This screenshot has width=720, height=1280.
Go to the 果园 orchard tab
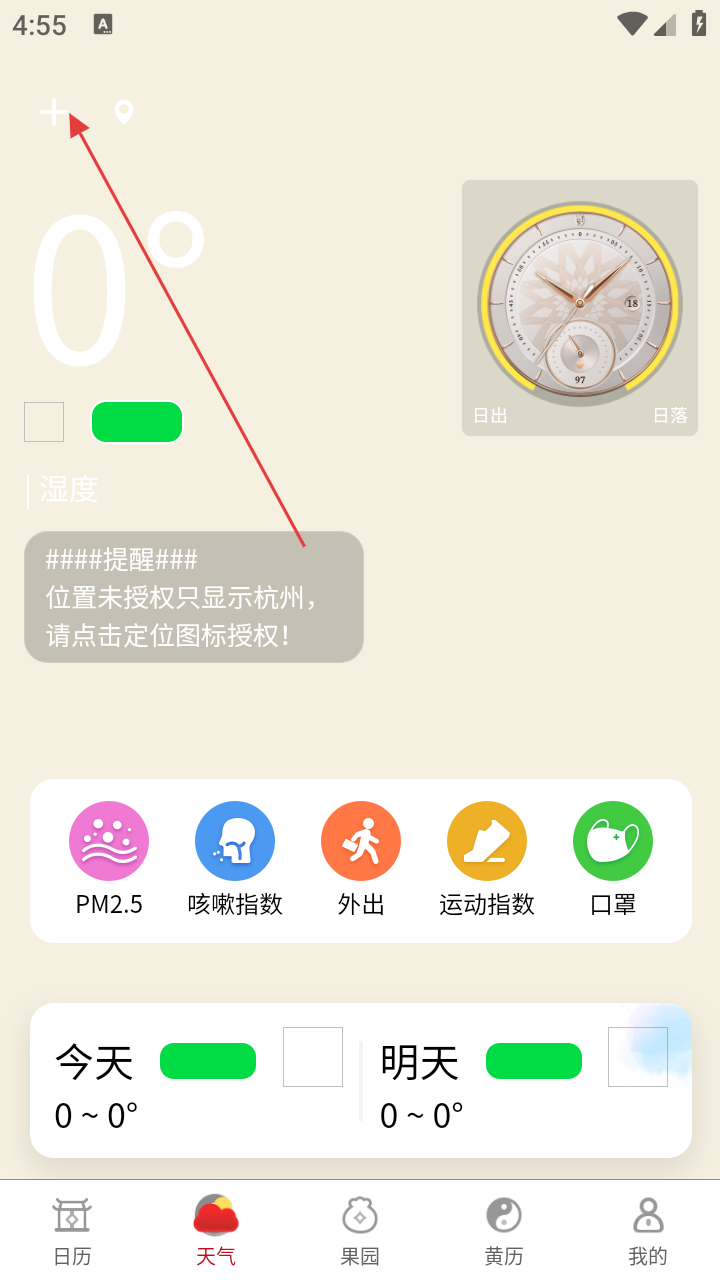pos(360,1231)
